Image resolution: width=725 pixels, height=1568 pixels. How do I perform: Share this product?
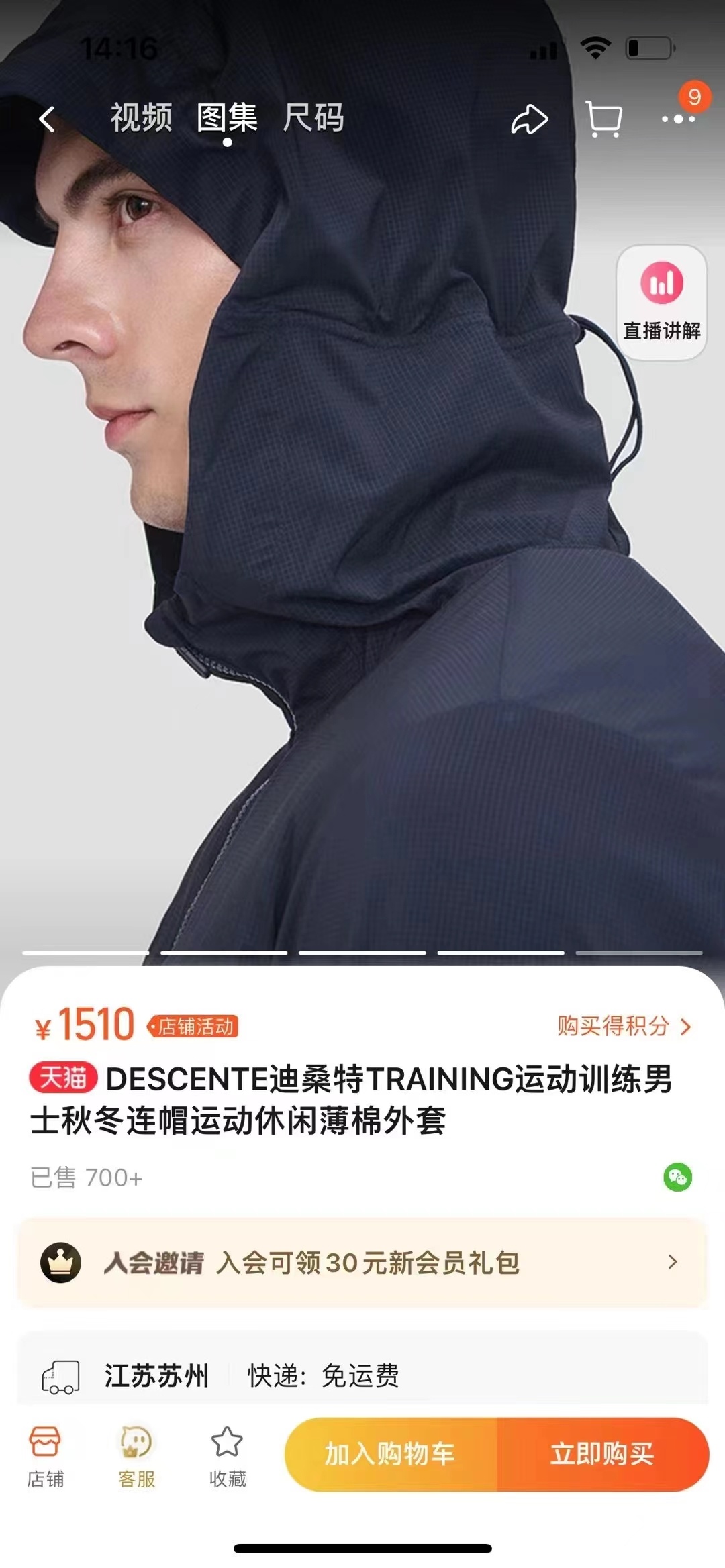[530, 120]
